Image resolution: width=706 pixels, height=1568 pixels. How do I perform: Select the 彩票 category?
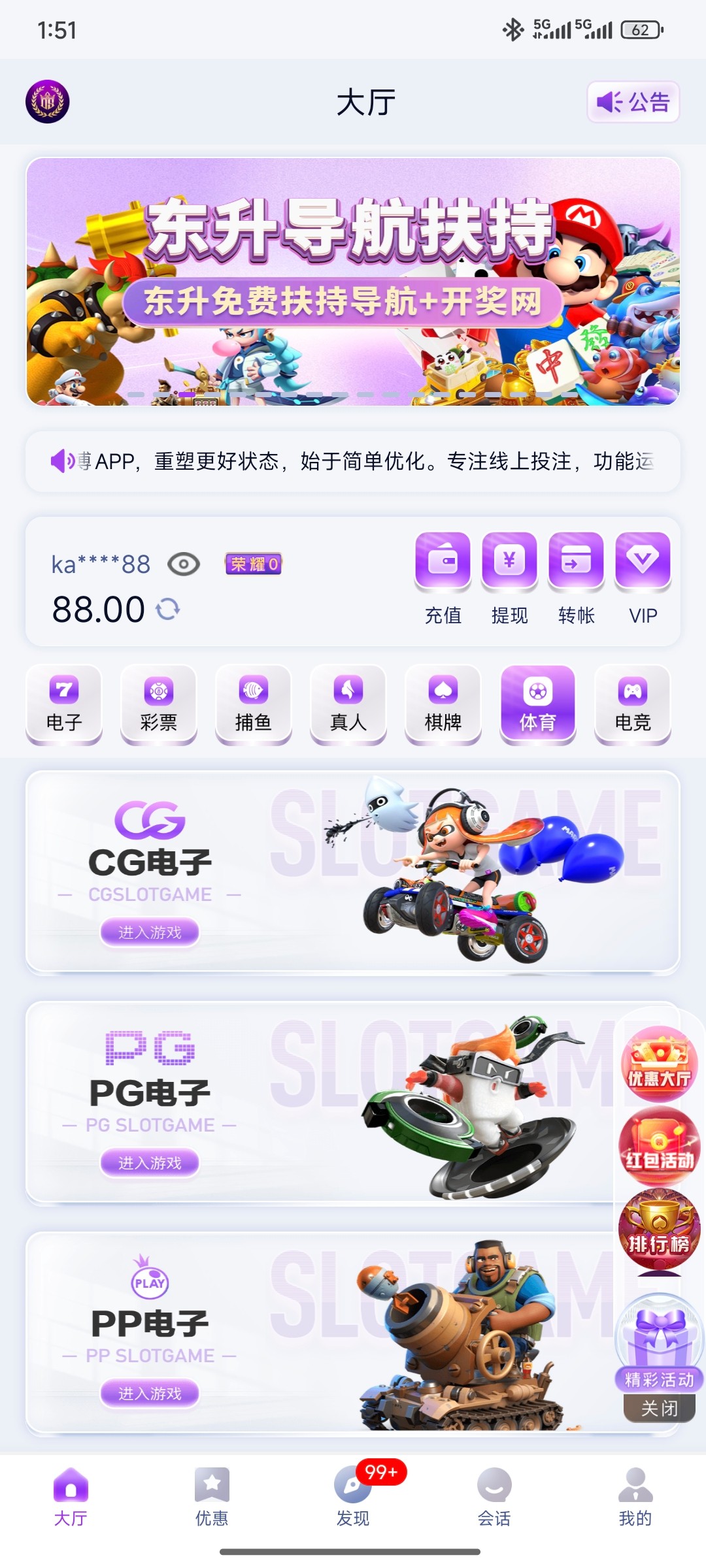[159, 704]
